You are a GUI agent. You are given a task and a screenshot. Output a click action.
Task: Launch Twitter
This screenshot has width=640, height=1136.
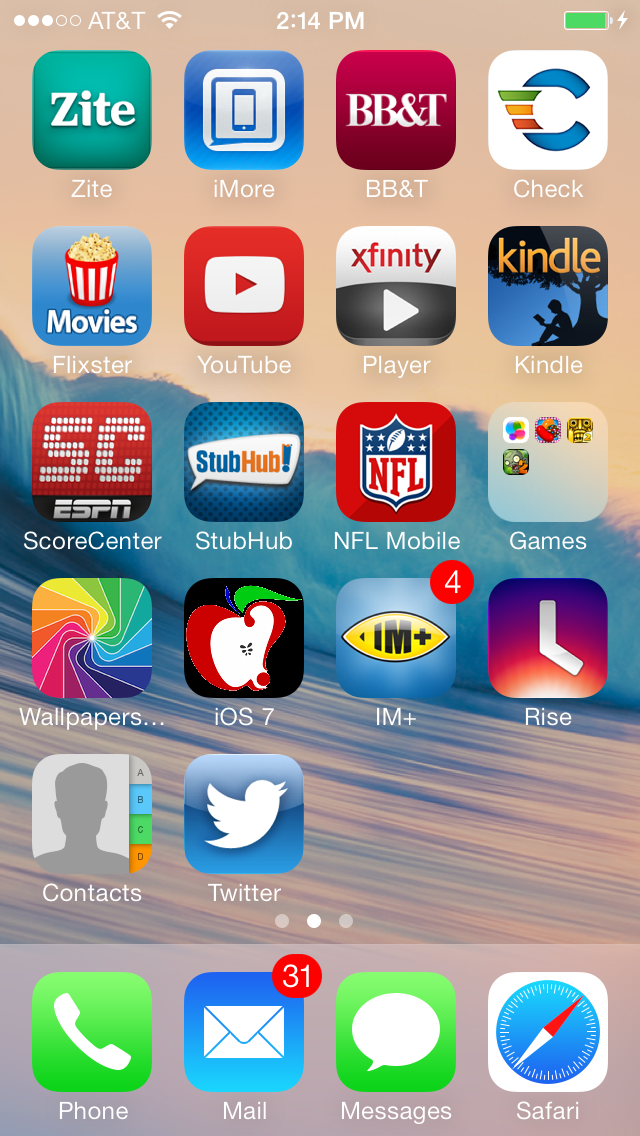pyautogui.click(x=244, y=814)
